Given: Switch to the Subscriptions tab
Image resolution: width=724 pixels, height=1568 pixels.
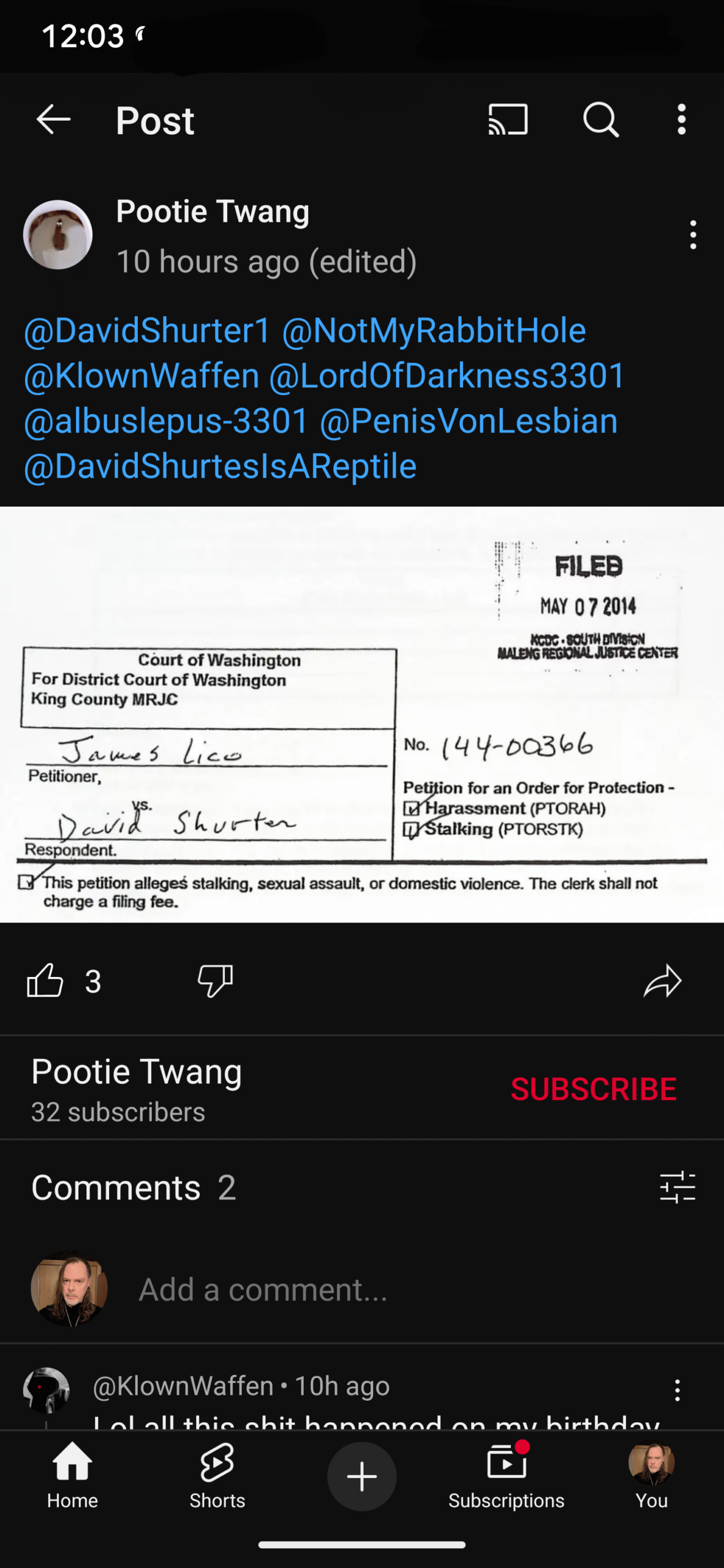Looking at the screenshot, I should point(507,1475).
